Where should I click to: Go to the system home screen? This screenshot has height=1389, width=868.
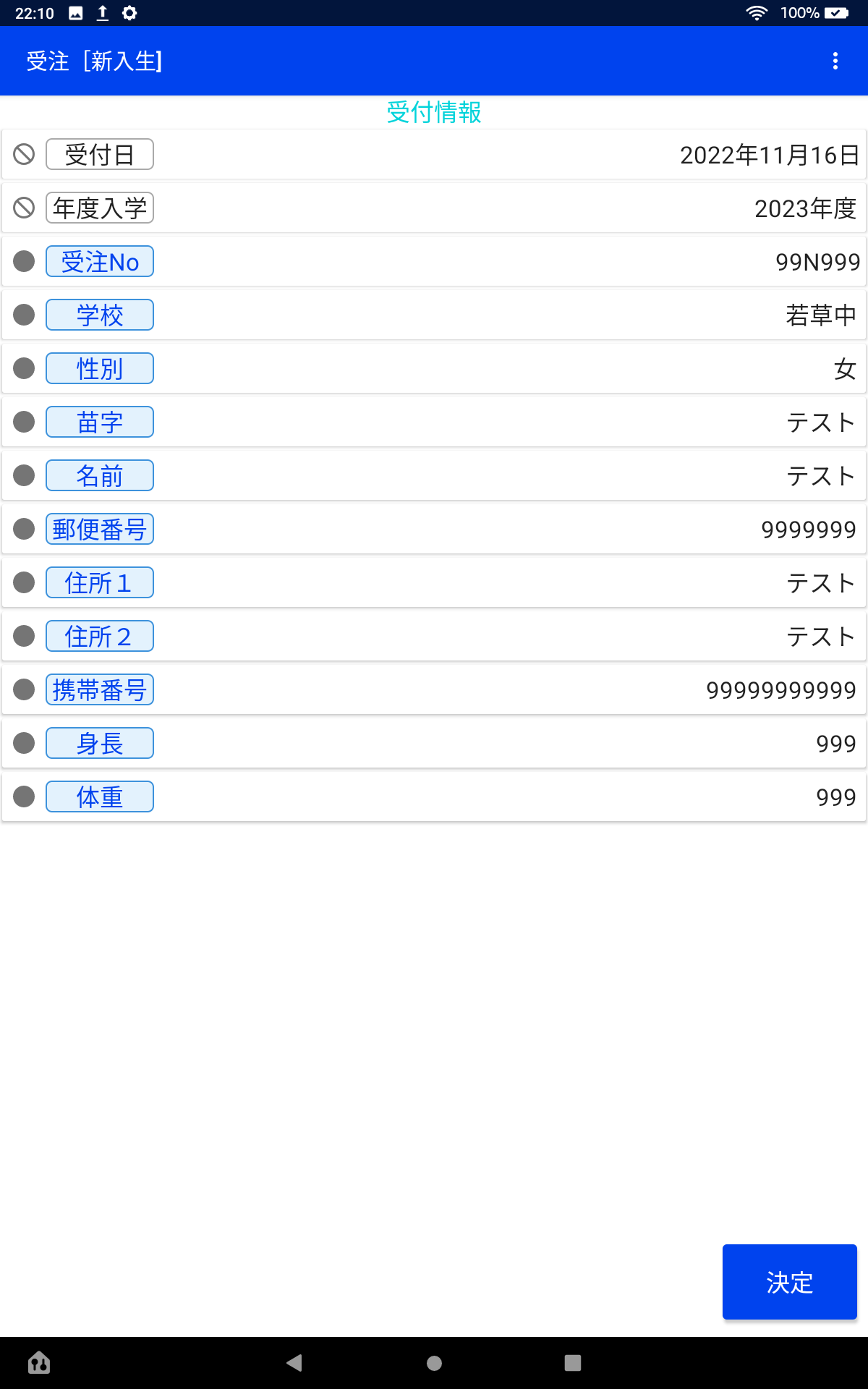pyautogui.click(x=434, y=1363)
